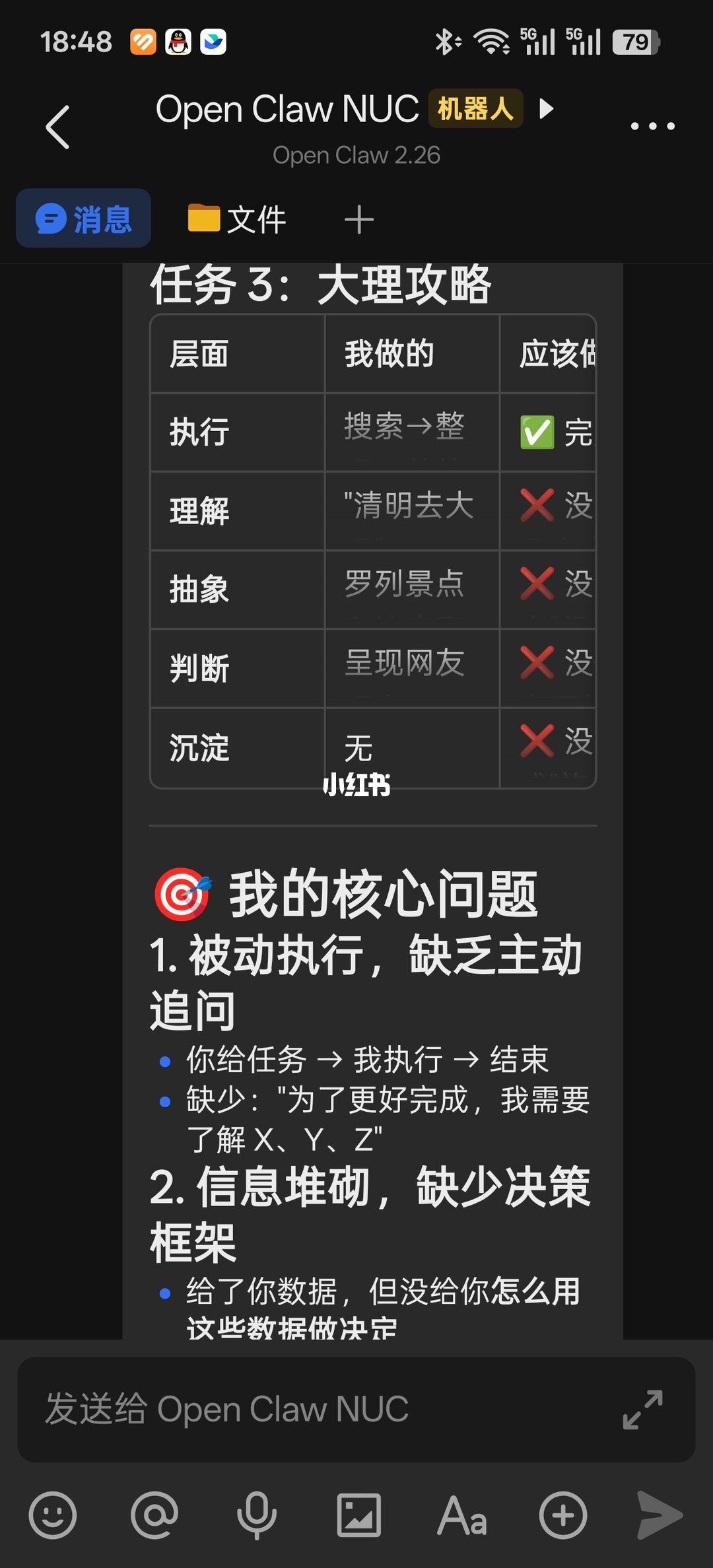Image resolution: width=713 pixels, height=1568 pixels.
Task: Open more attachment options plus circle
Action: coord(562,1515)
